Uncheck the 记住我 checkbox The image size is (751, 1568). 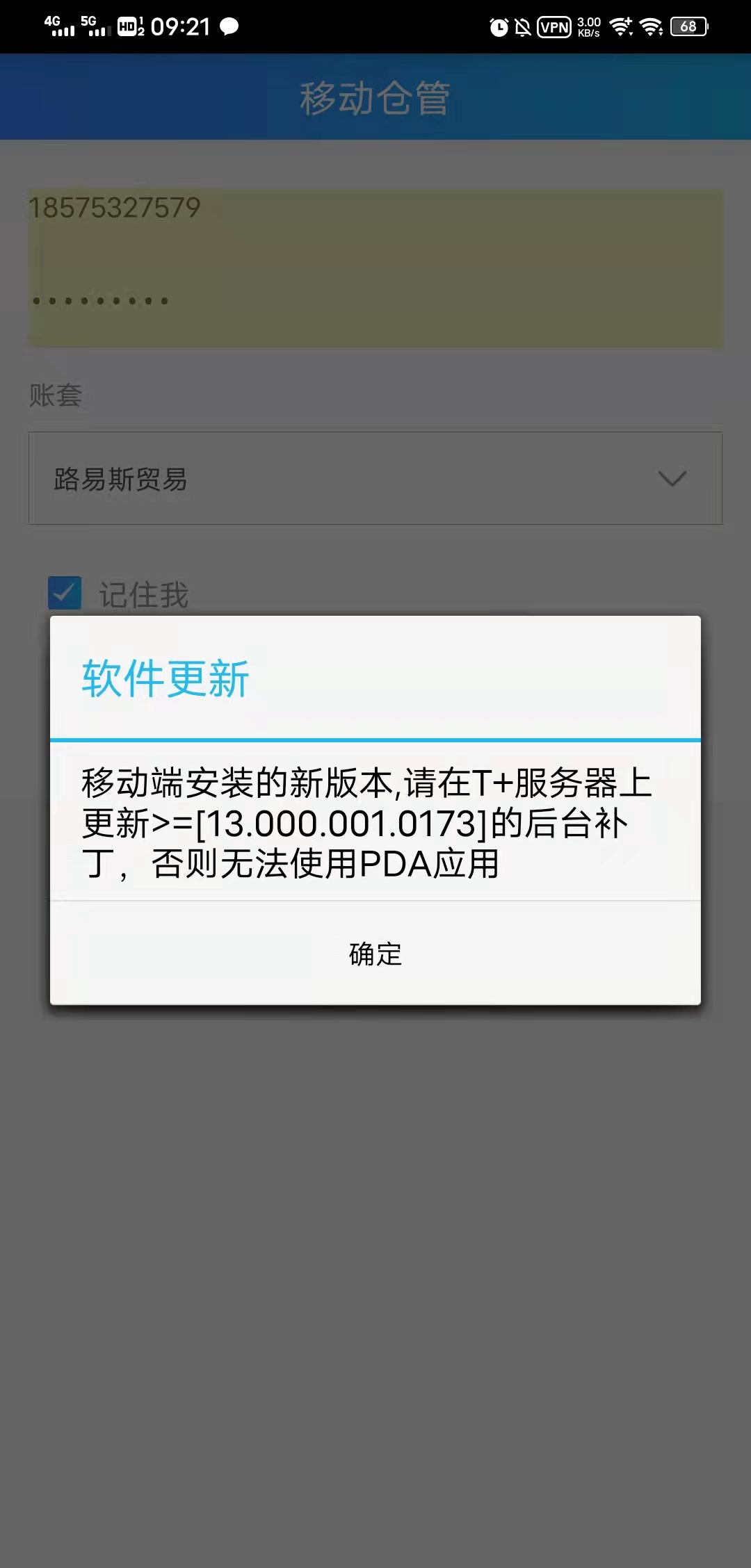(65, 593)
